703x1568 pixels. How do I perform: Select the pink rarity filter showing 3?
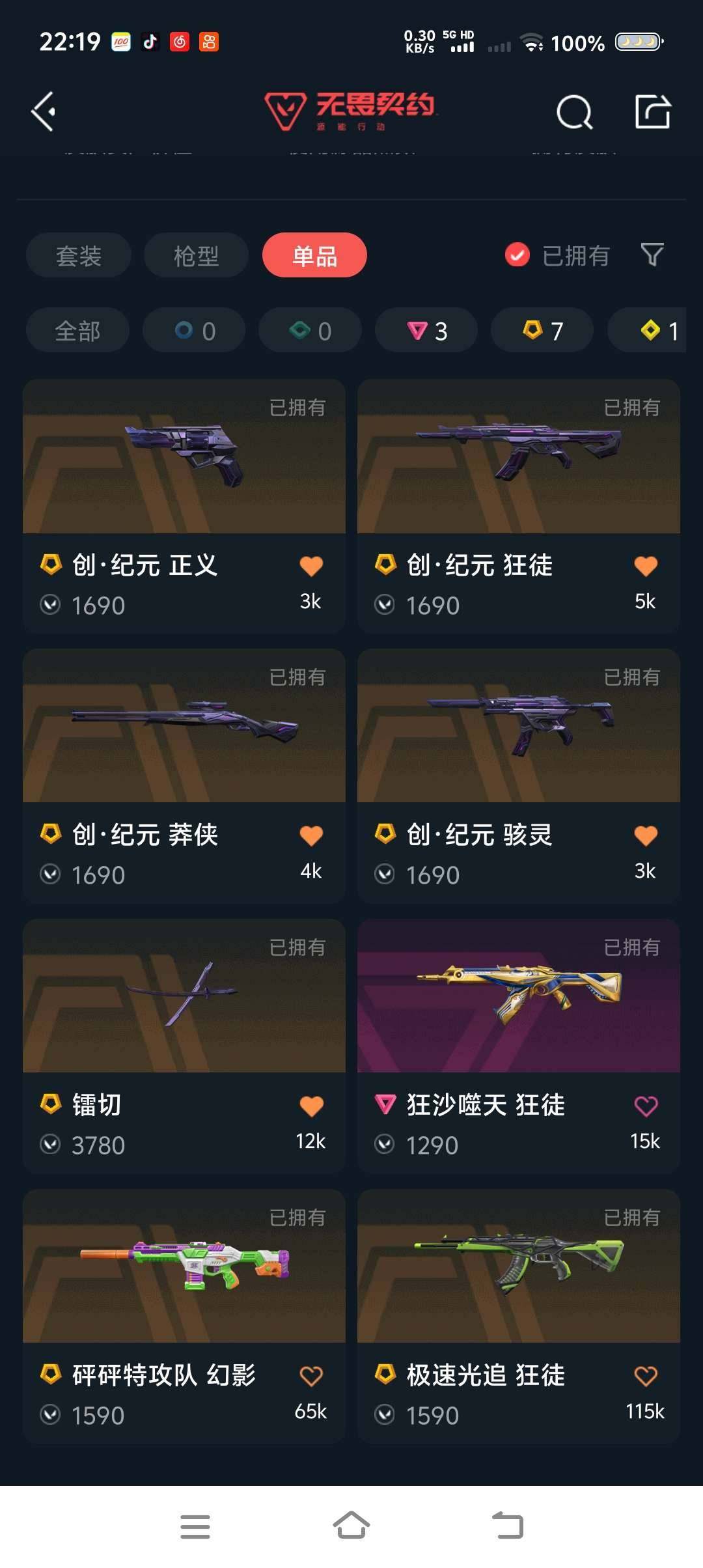[426, 330]
